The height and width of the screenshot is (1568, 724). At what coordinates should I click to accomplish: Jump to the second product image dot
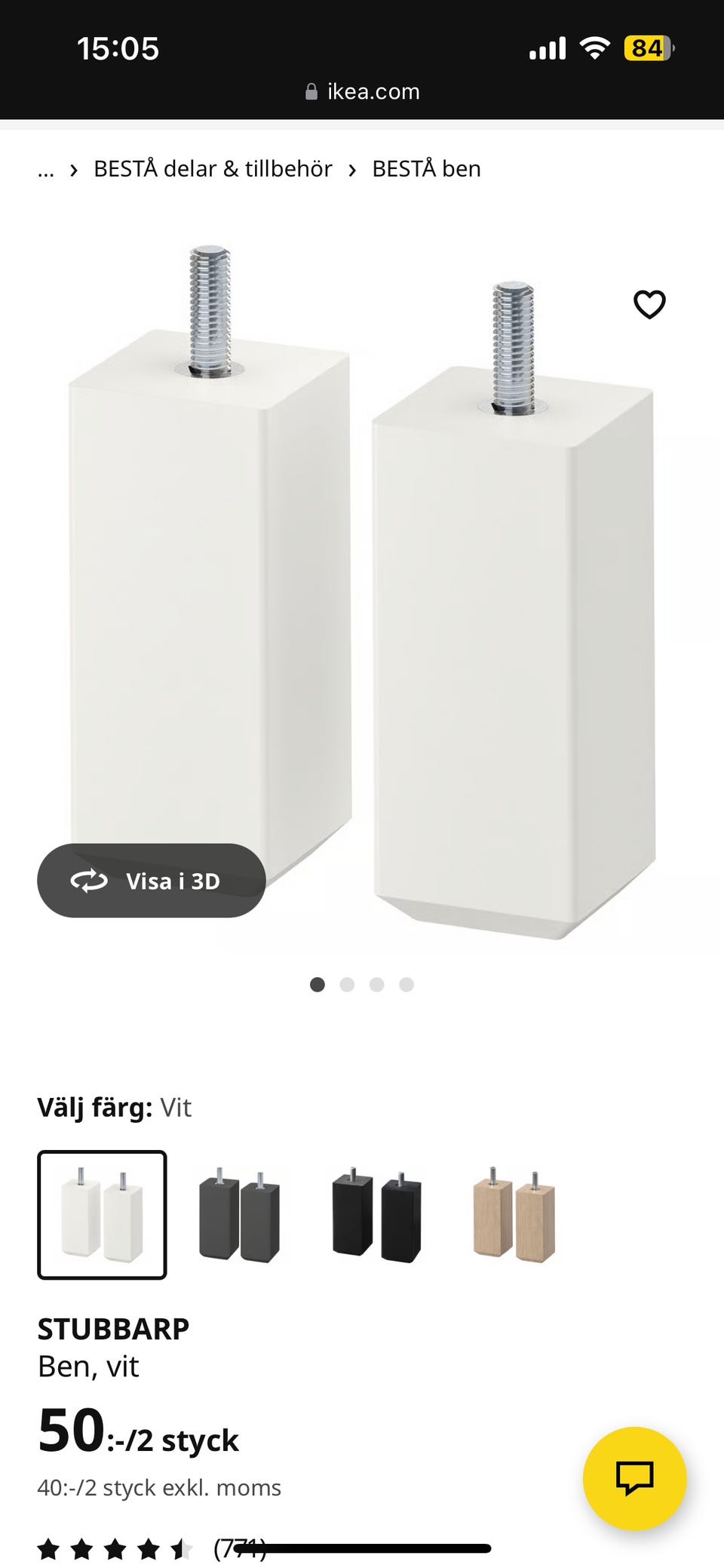(x=347, y=985)
